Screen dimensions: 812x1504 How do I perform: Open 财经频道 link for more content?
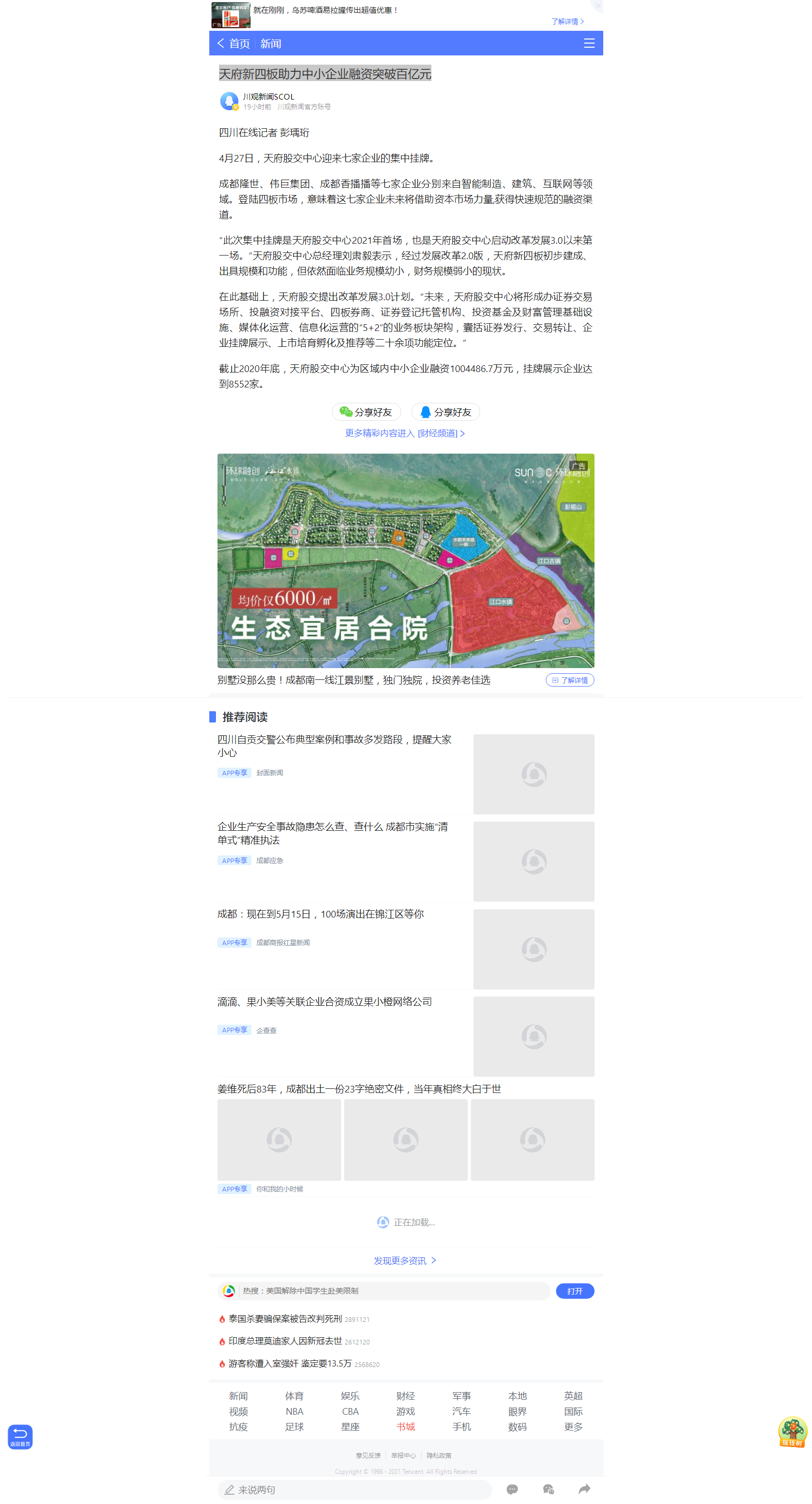click(x=405, y=433)
